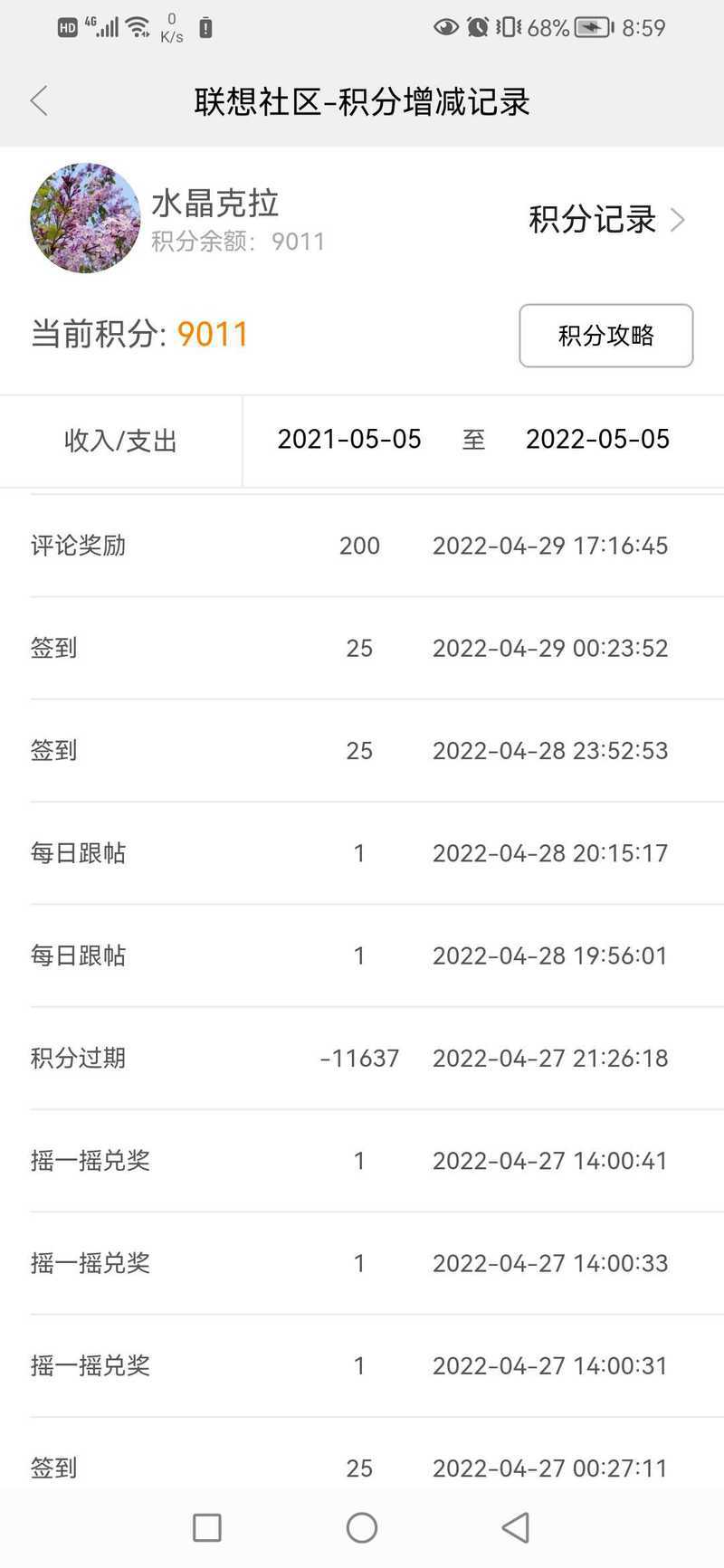Screen dimensions: 724x1568
Task: Open 积分记录 points record
Action: coord(607,220)
